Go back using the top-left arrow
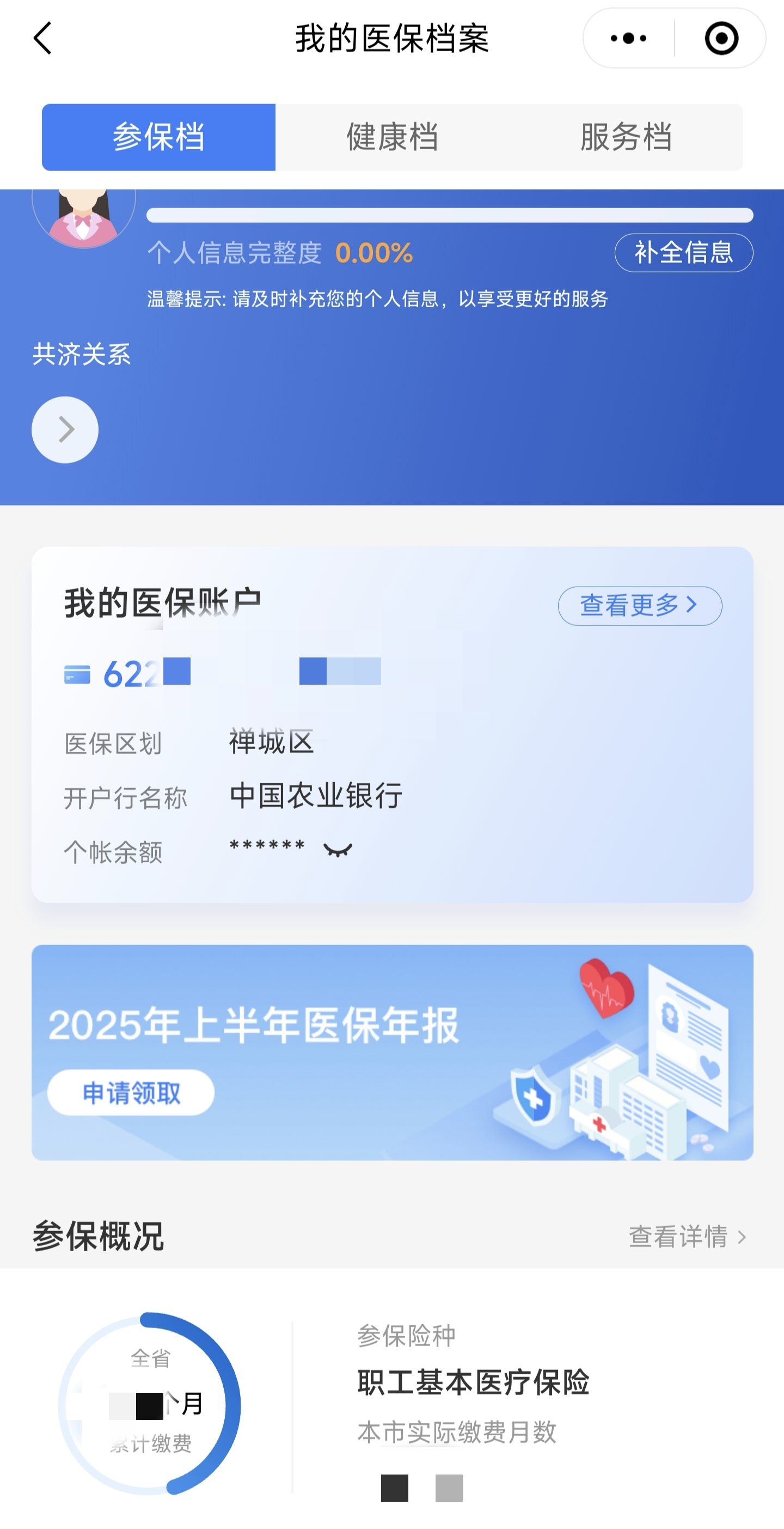This screenshot has width=784, height=1529. 42,39
